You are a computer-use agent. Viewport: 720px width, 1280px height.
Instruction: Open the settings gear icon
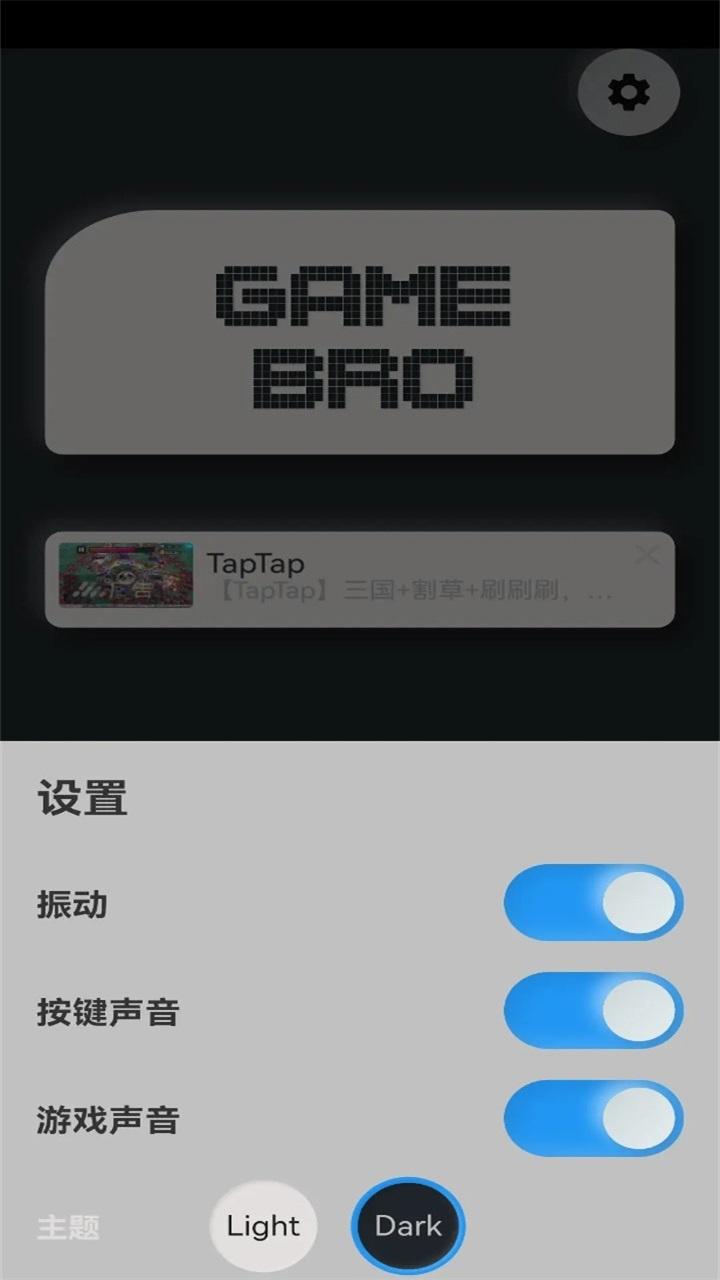pos(629,93)
